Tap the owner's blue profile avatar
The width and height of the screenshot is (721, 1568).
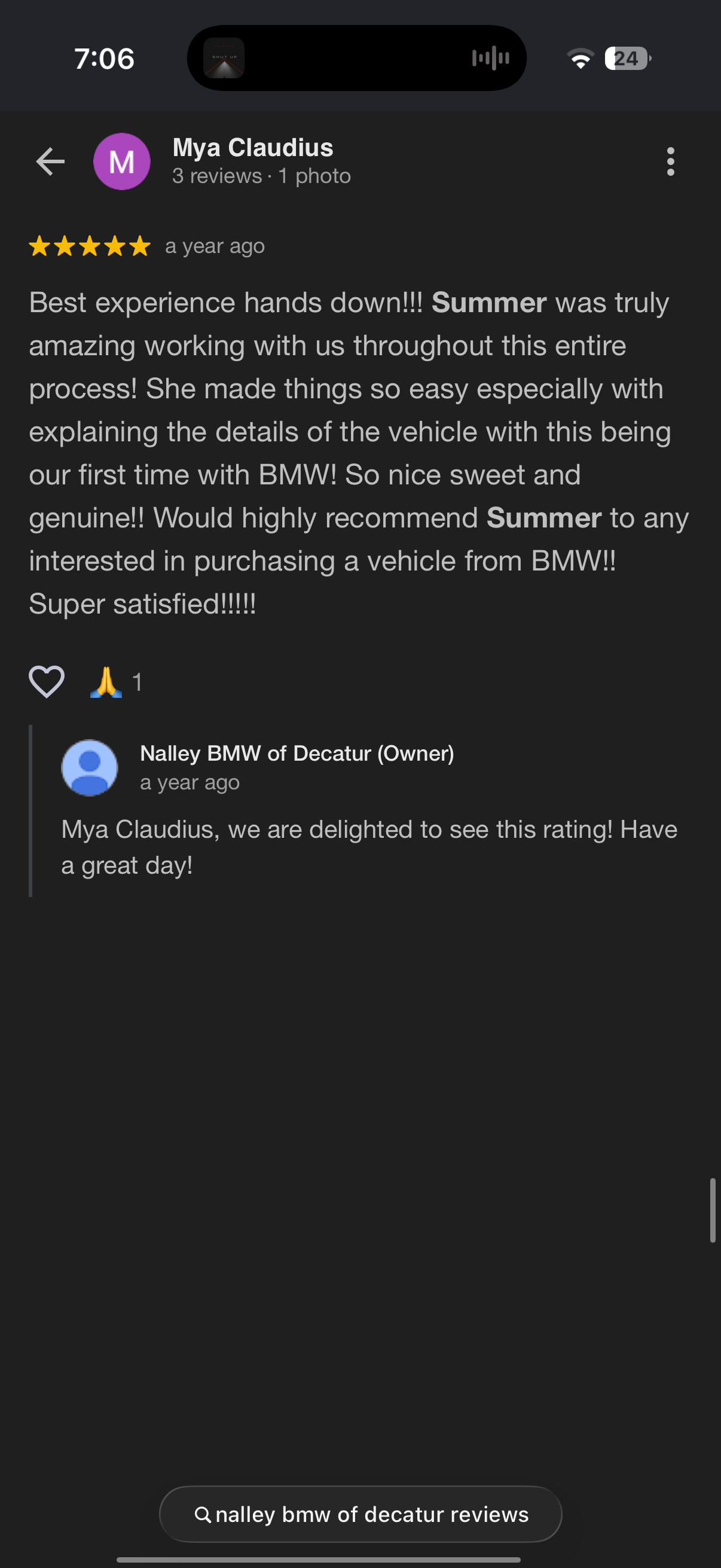click(90, 767)
